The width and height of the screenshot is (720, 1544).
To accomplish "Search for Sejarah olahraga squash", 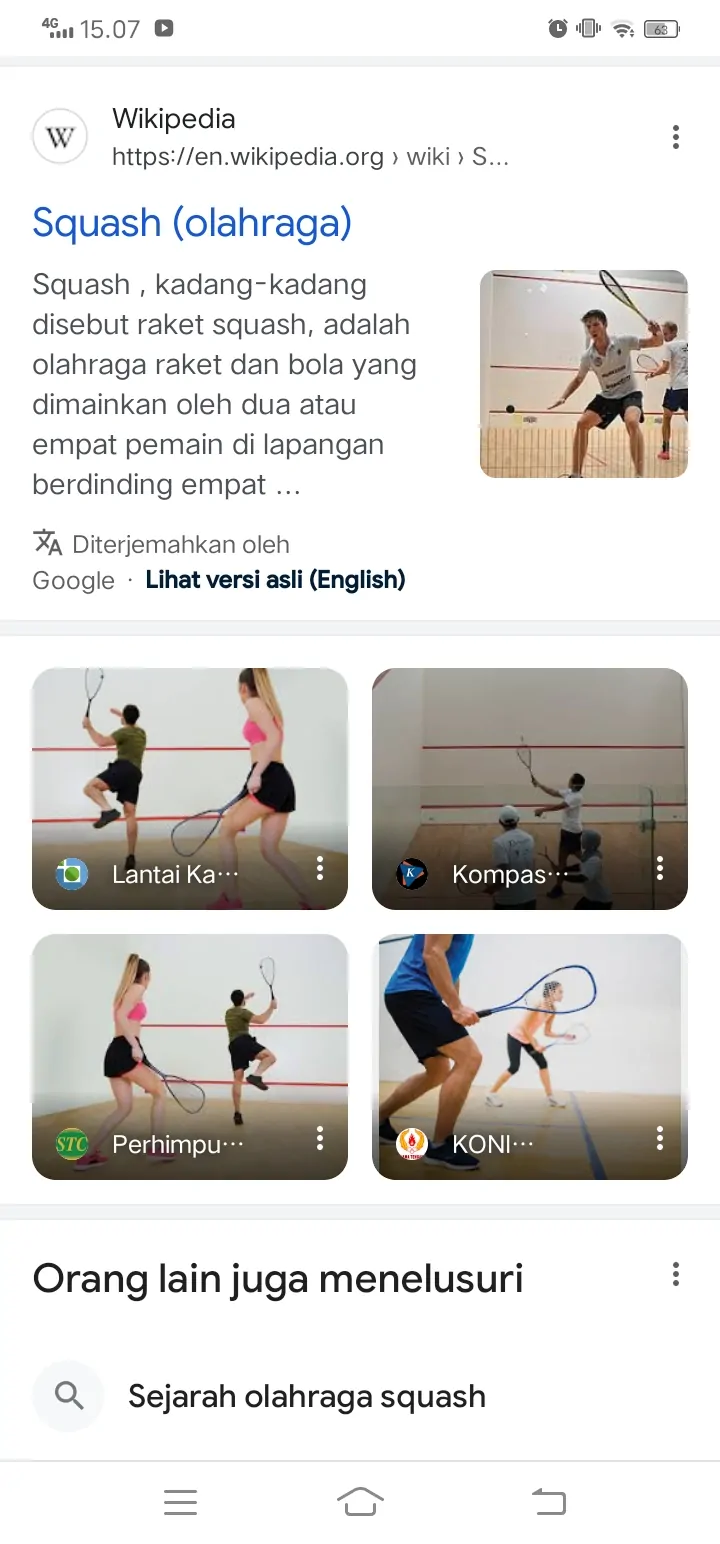I will tap(306, 1396).
